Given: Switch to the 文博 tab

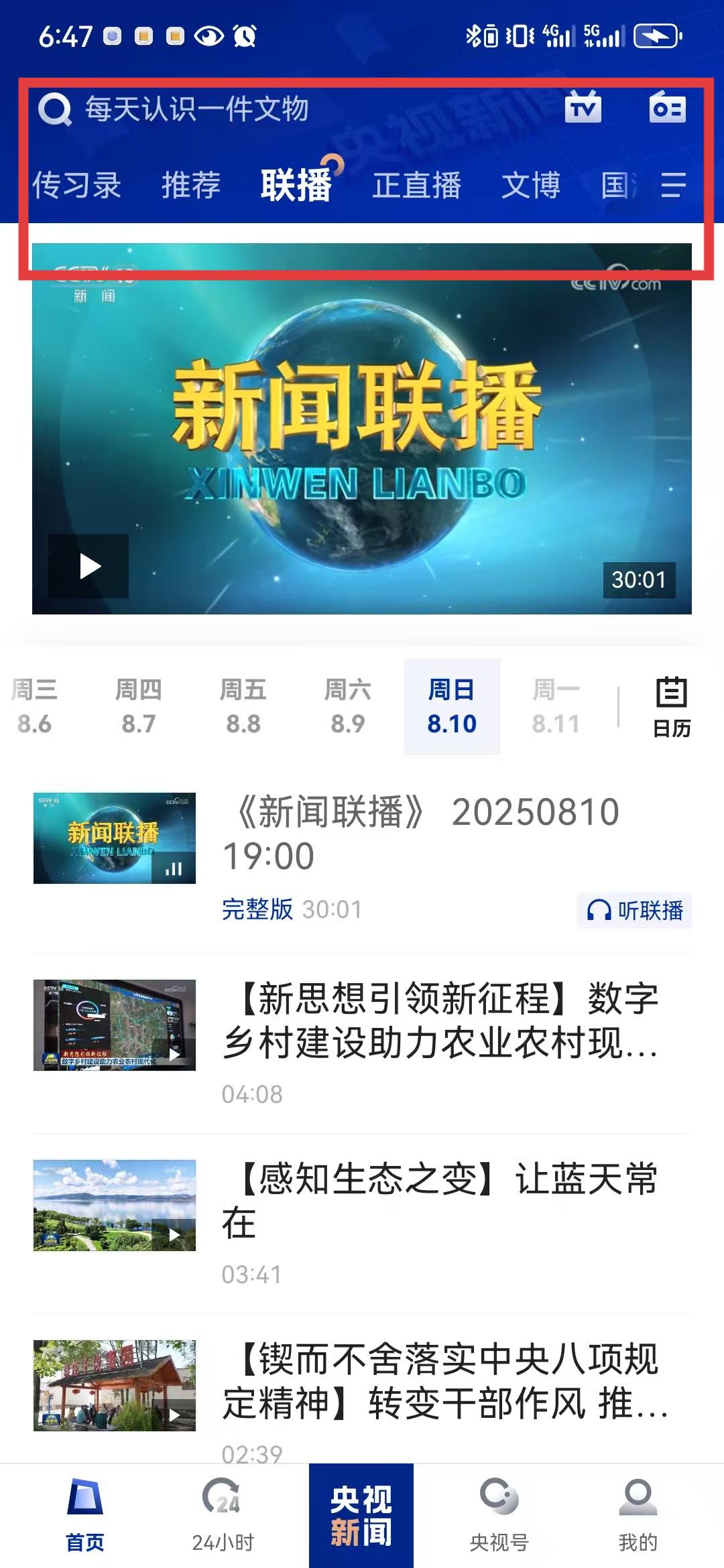Looking at the screenshot, I should pyautogui.click(x=530, y=185).
